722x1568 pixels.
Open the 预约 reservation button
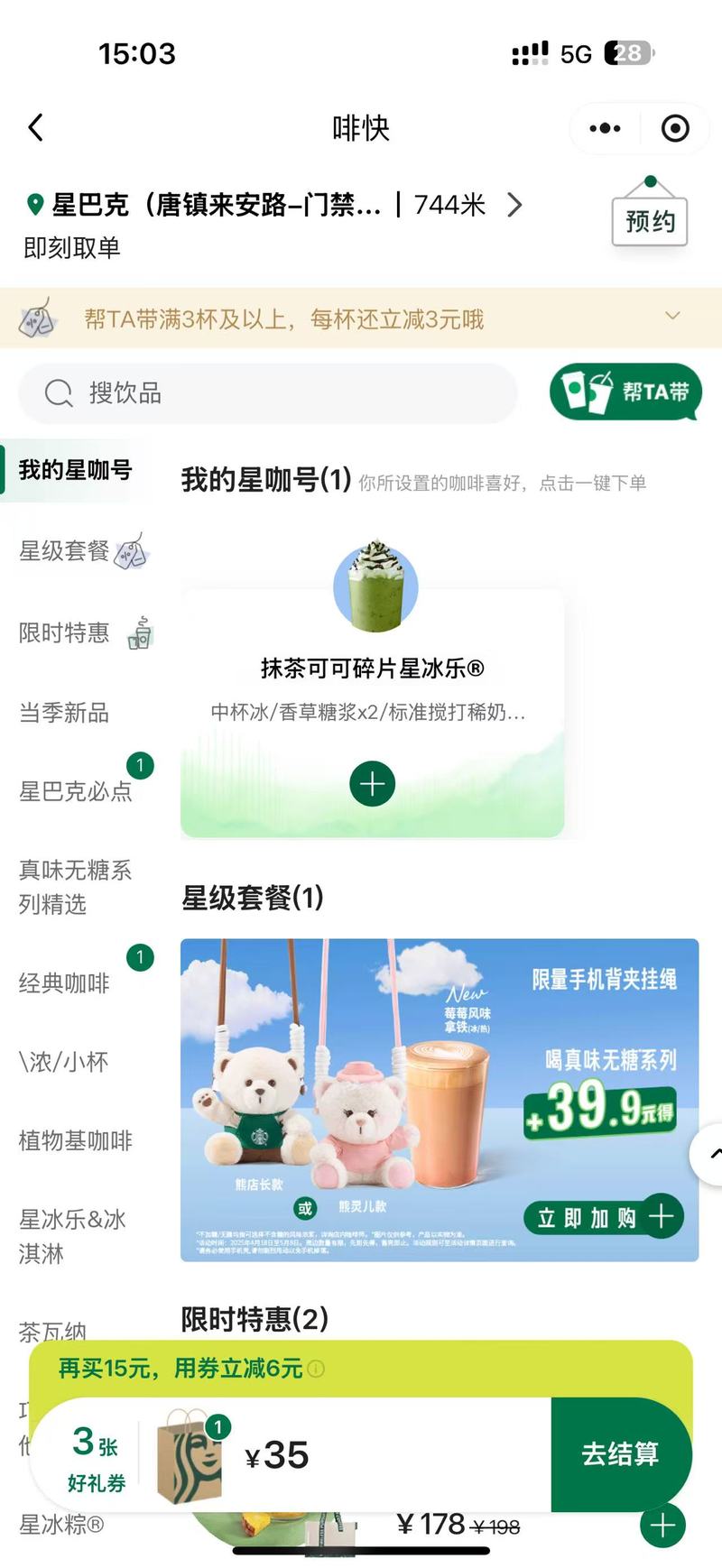[x=650, y=221]
